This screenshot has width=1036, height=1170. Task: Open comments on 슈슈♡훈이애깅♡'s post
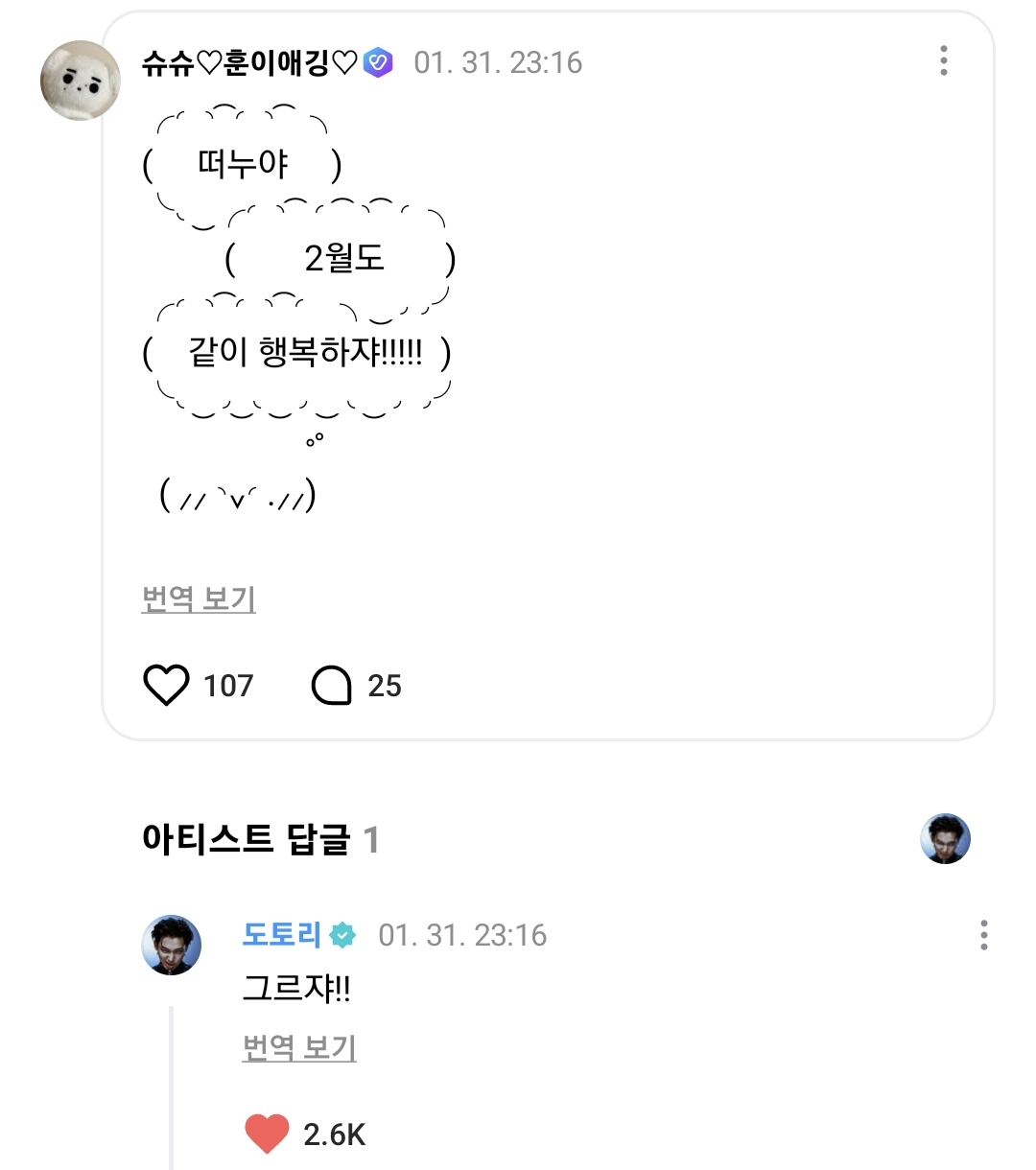tap(332, 686)
